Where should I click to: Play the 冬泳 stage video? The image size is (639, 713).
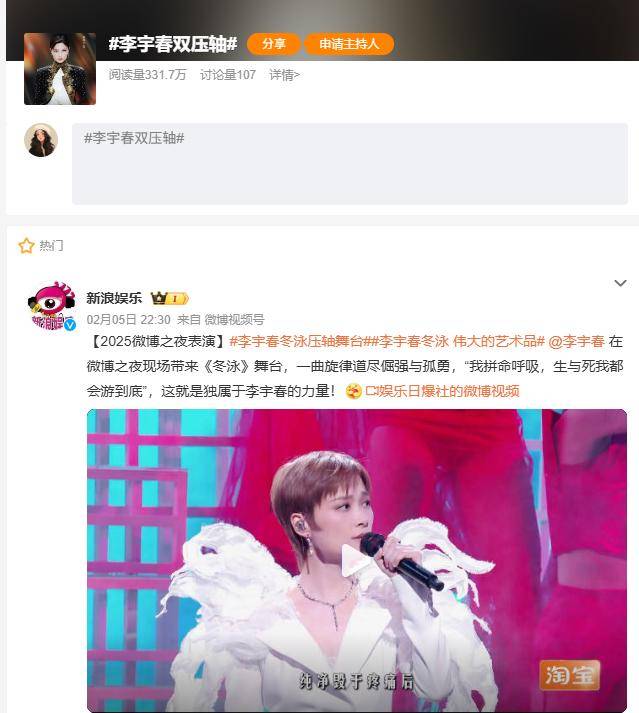point(356,560)
